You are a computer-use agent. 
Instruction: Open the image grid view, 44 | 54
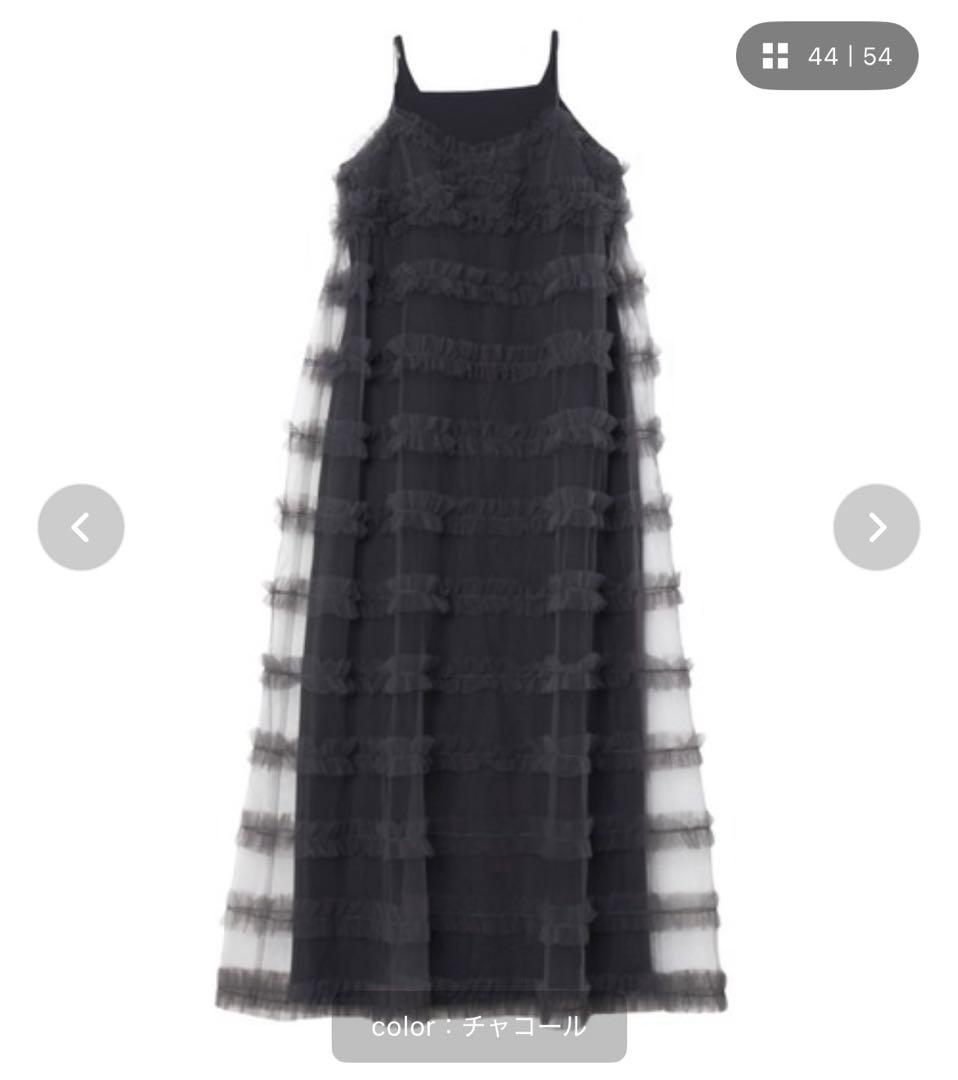click(826, 56)
